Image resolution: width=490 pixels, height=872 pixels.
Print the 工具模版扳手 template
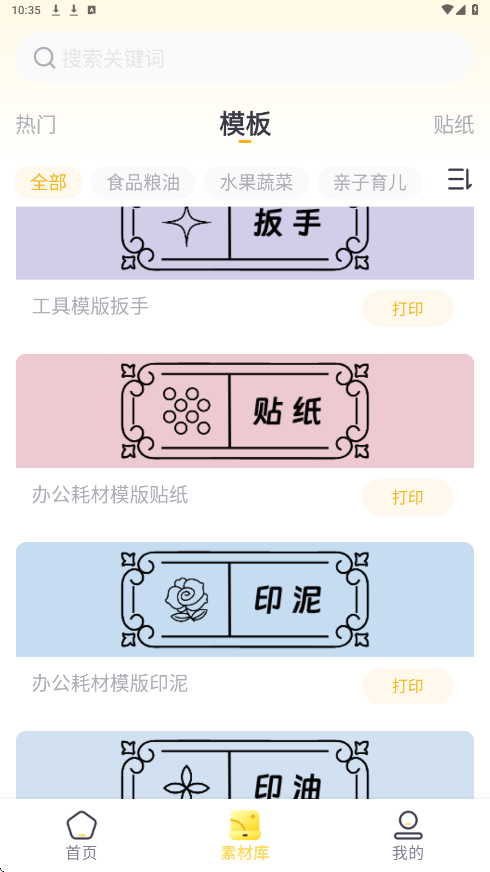click(408, 309)
